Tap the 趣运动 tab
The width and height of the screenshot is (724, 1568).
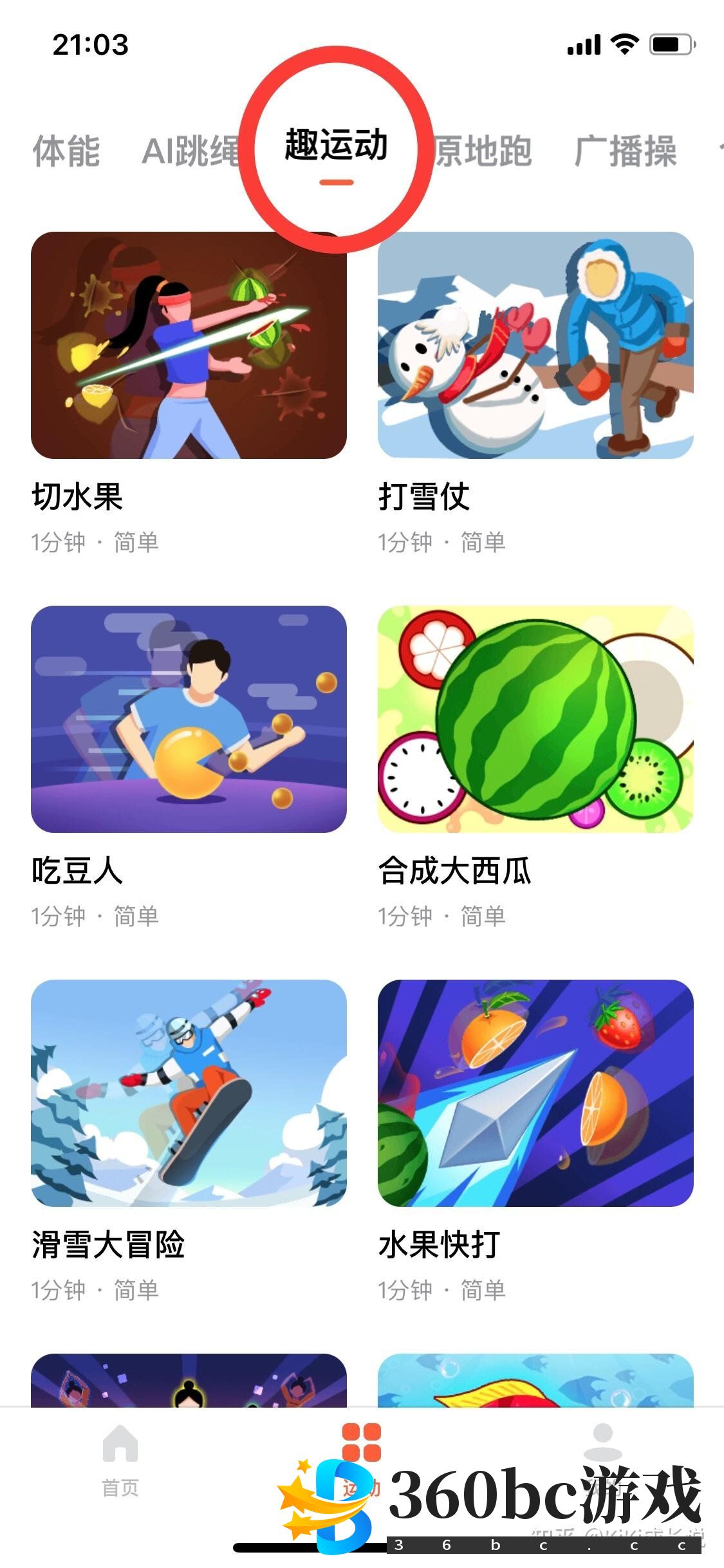coord(336,145)
